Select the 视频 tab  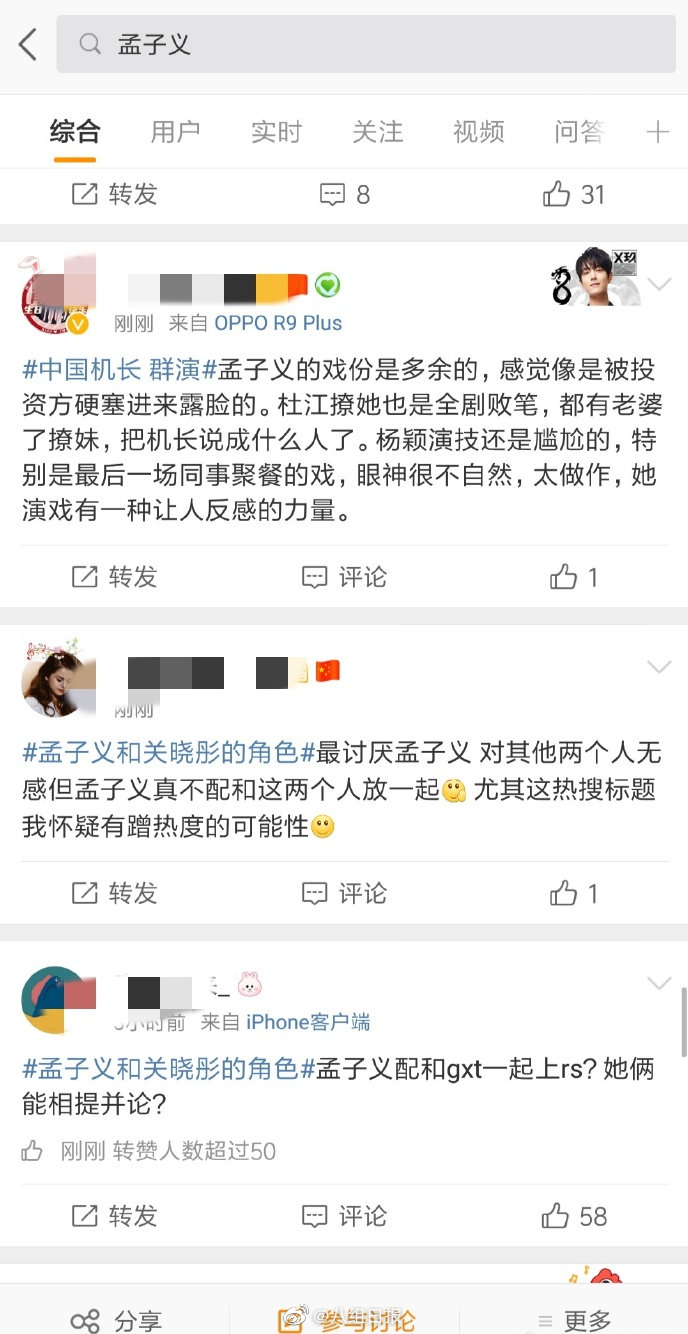tap(478, 132)
